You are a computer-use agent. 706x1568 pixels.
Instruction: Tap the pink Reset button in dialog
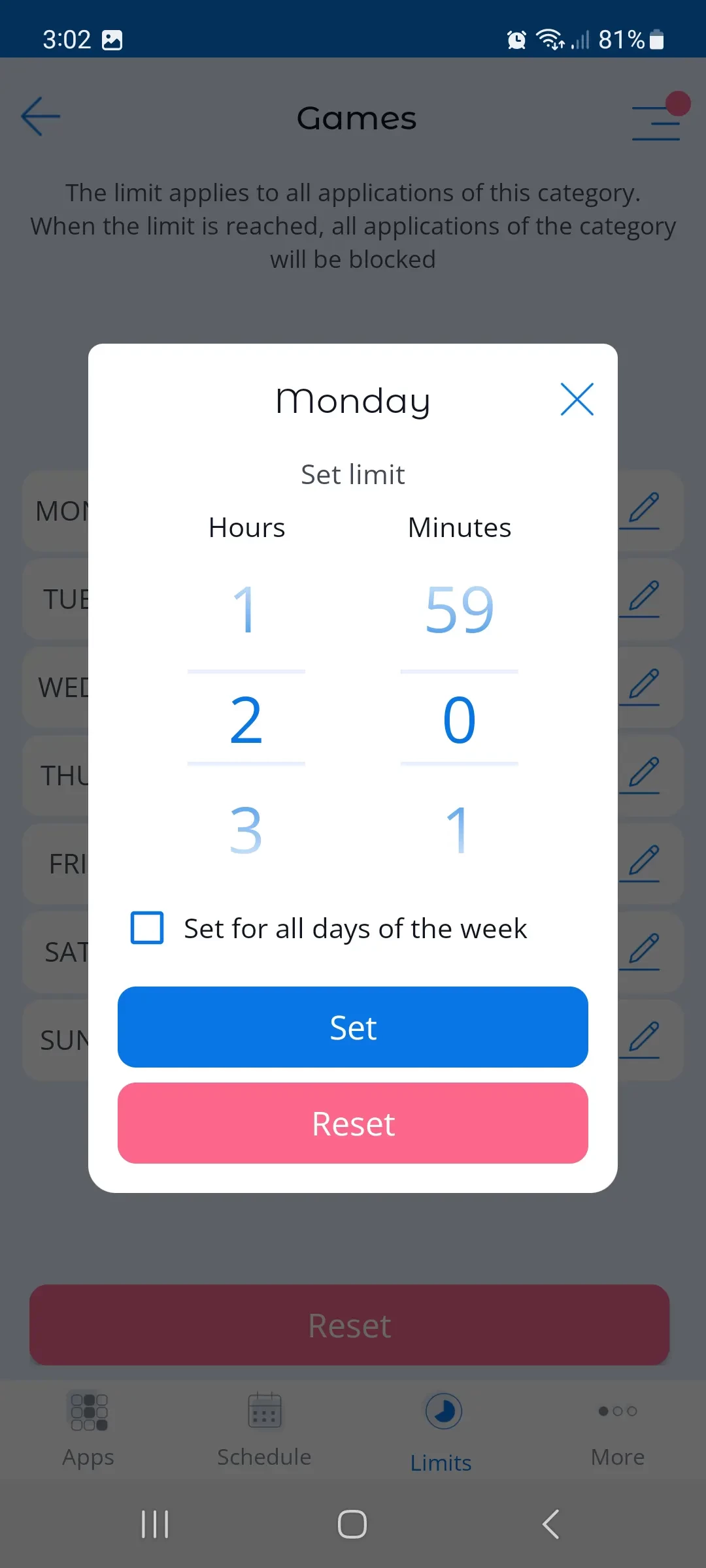(x=353, y=1123)
